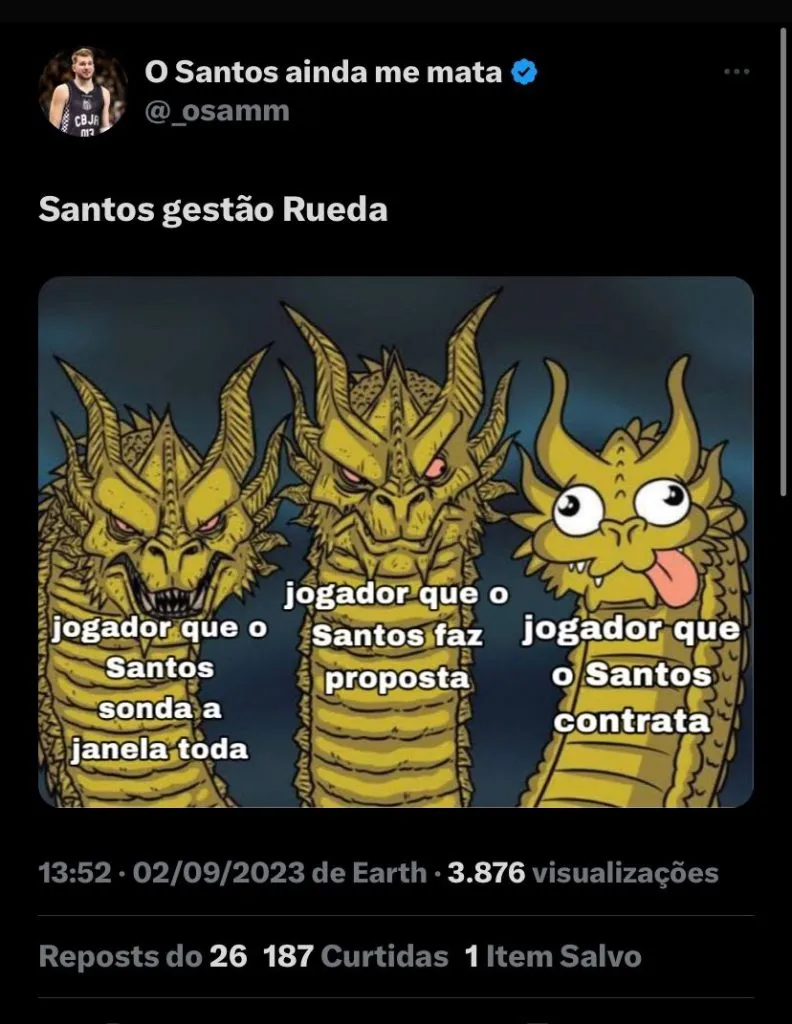Open the profile picture of O Santos ainda me mata

click(x=82, y=92)
